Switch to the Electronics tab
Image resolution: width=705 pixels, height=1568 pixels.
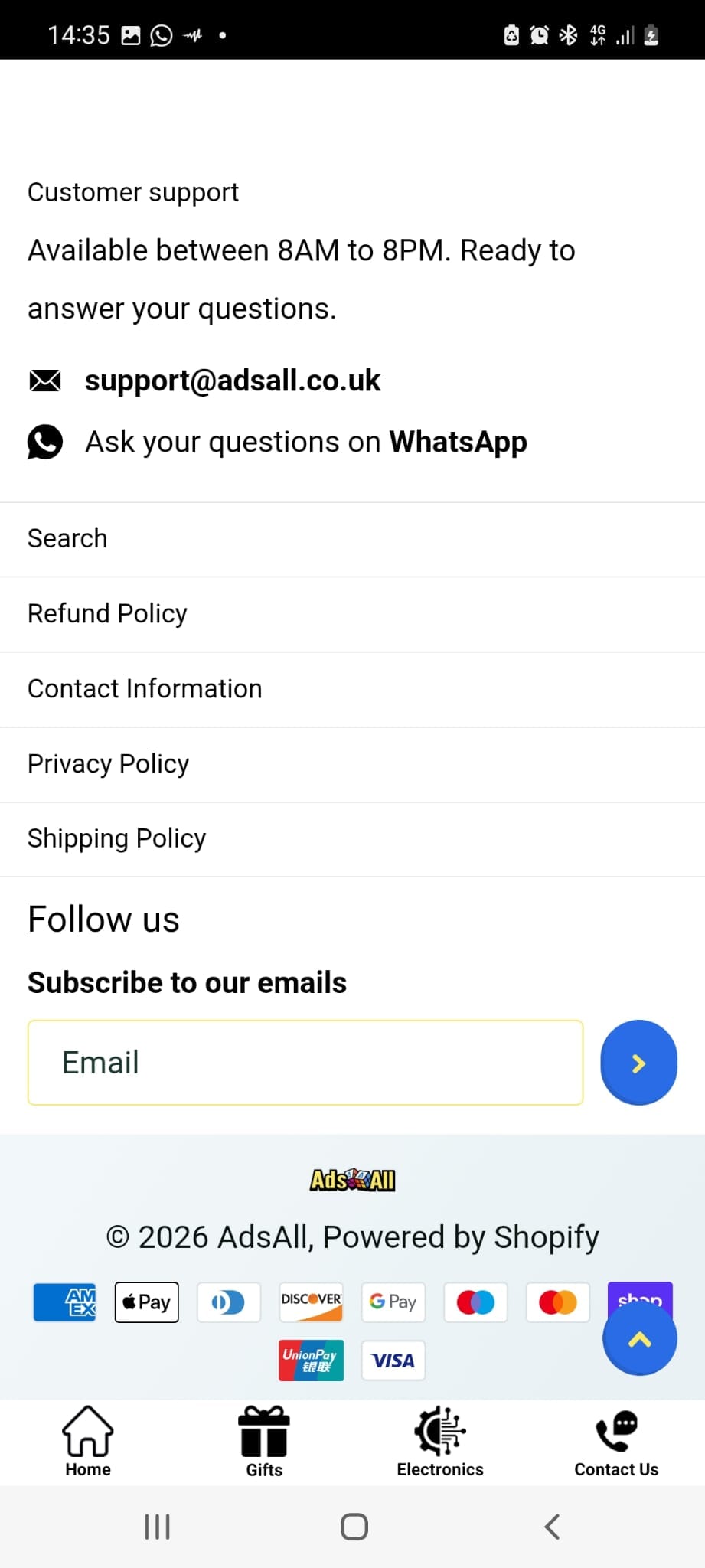pos(440,1442)
